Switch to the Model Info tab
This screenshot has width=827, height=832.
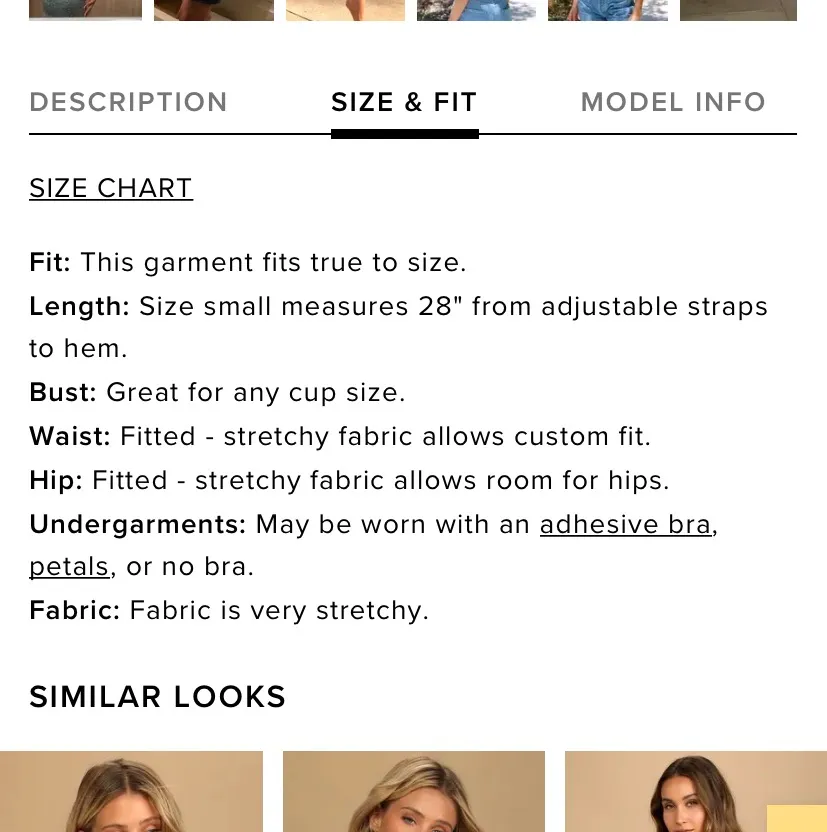673,102
